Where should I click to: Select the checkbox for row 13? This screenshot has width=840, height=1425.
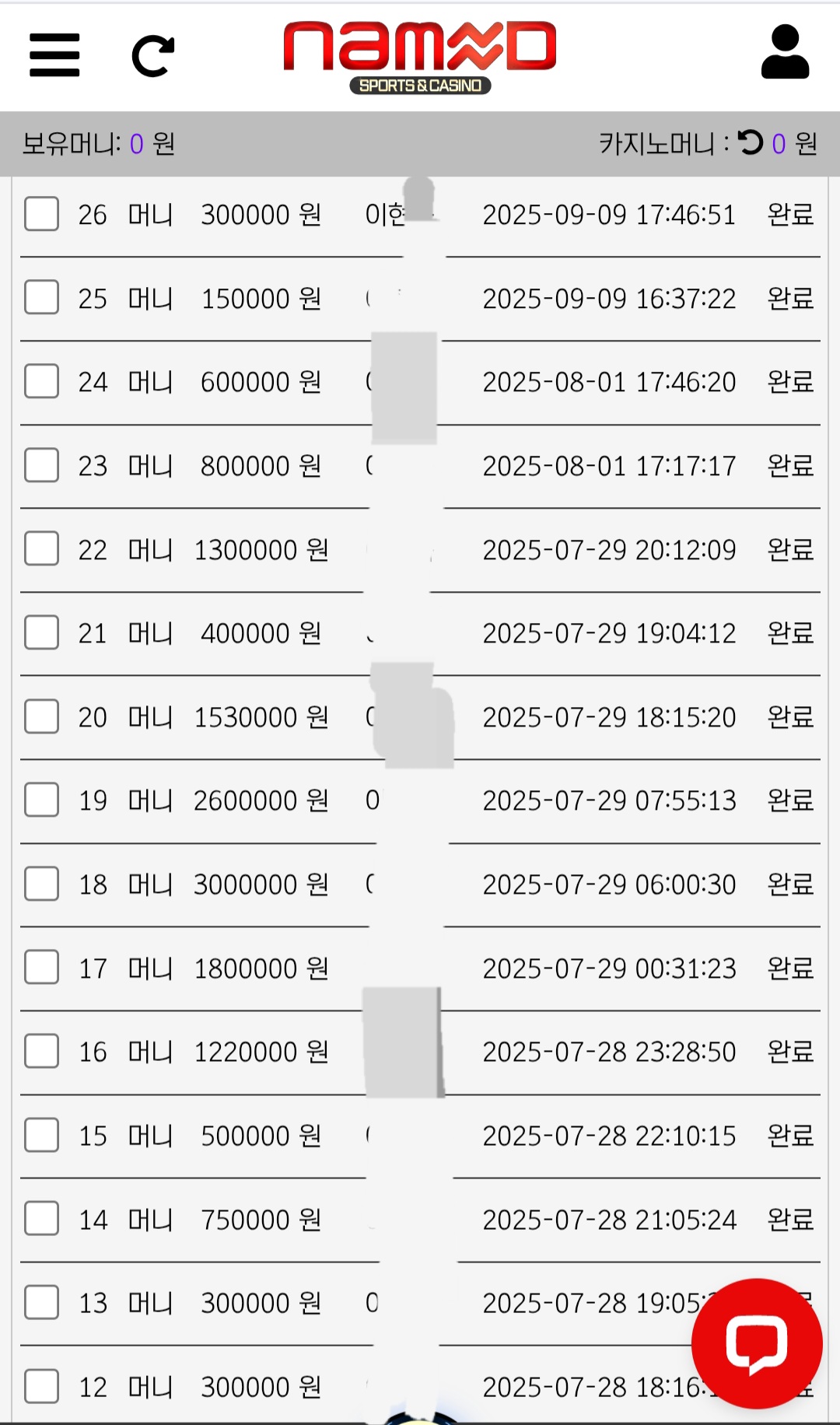coord(42,1302)
